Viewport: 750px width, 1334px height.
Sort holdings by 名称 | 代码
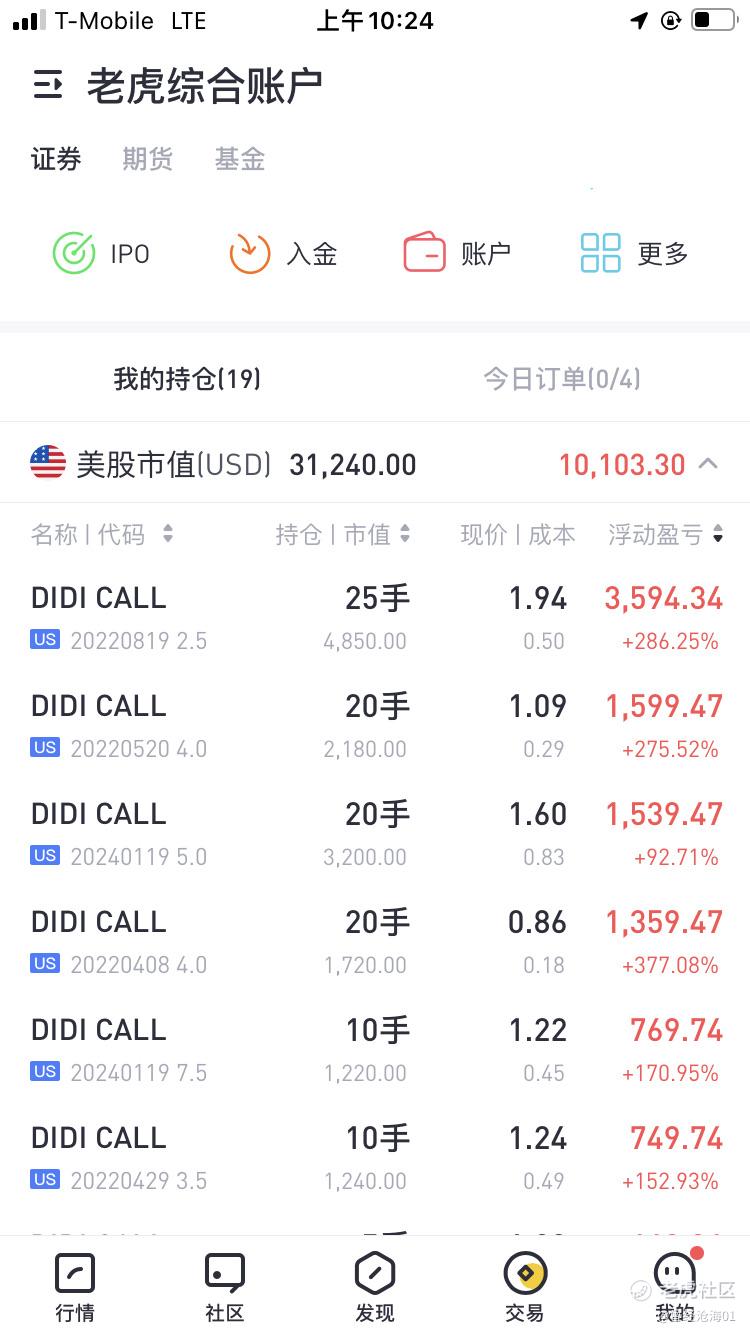click(x=101, y=535)
